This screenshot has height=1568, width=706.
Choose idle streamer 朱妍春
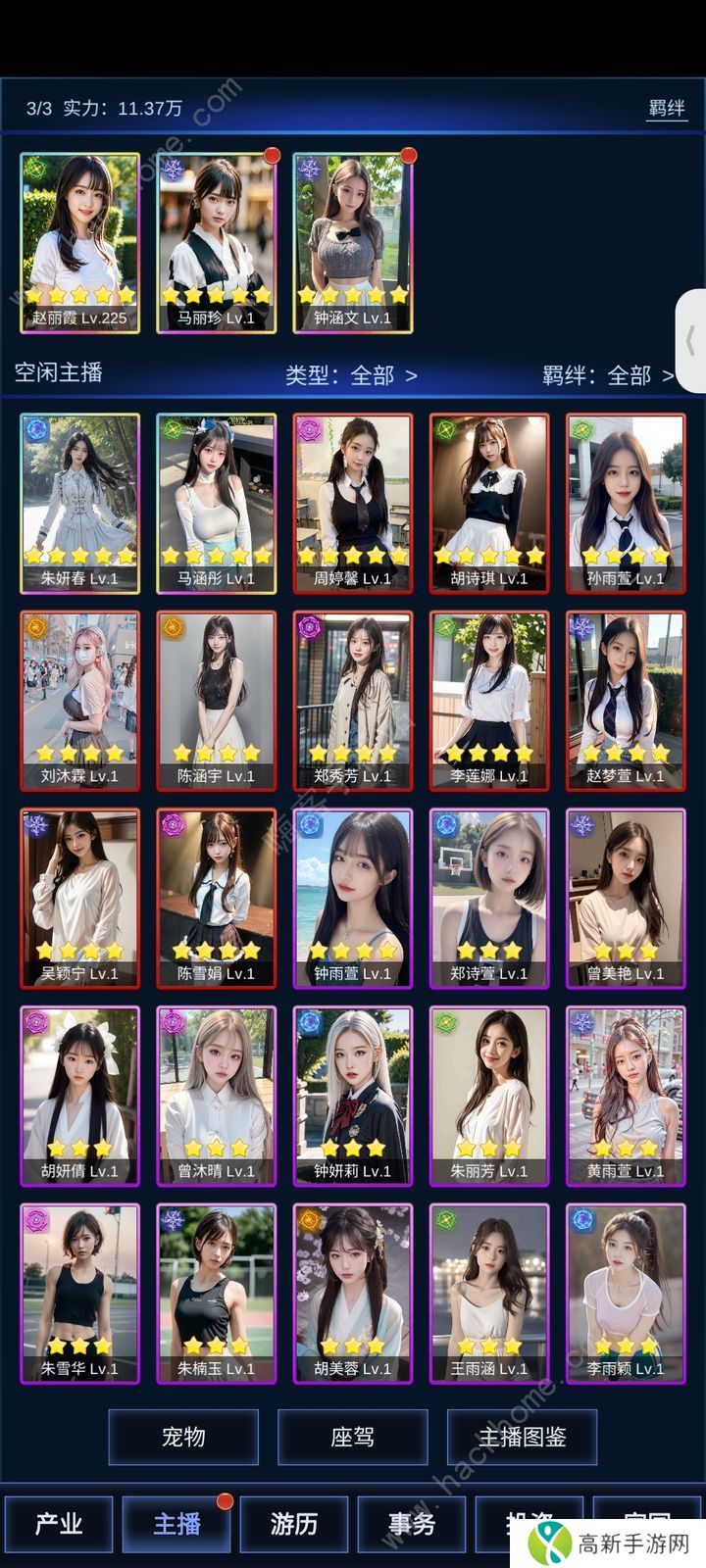tap(79, 504)
